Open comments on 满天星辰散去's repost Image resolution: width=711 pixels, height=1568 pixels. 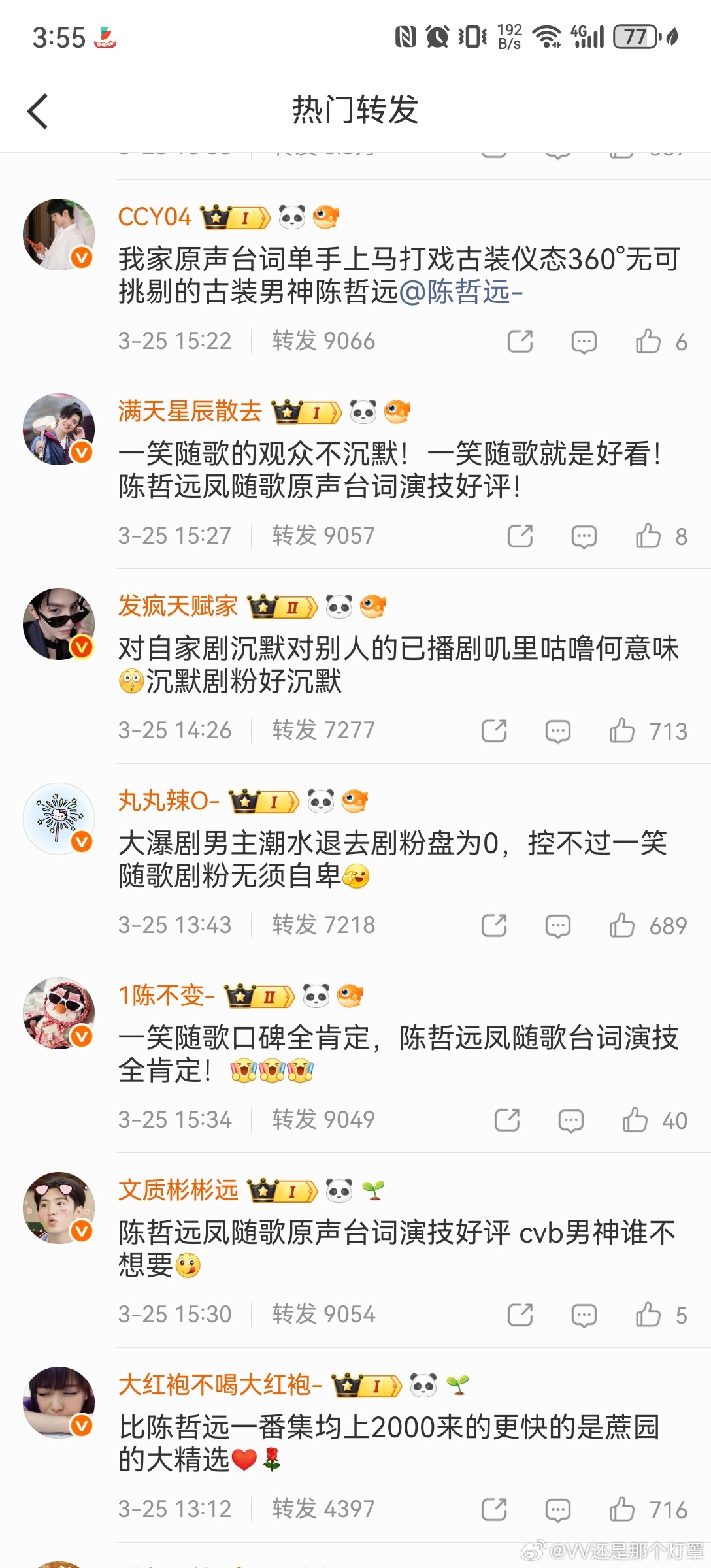585,536
